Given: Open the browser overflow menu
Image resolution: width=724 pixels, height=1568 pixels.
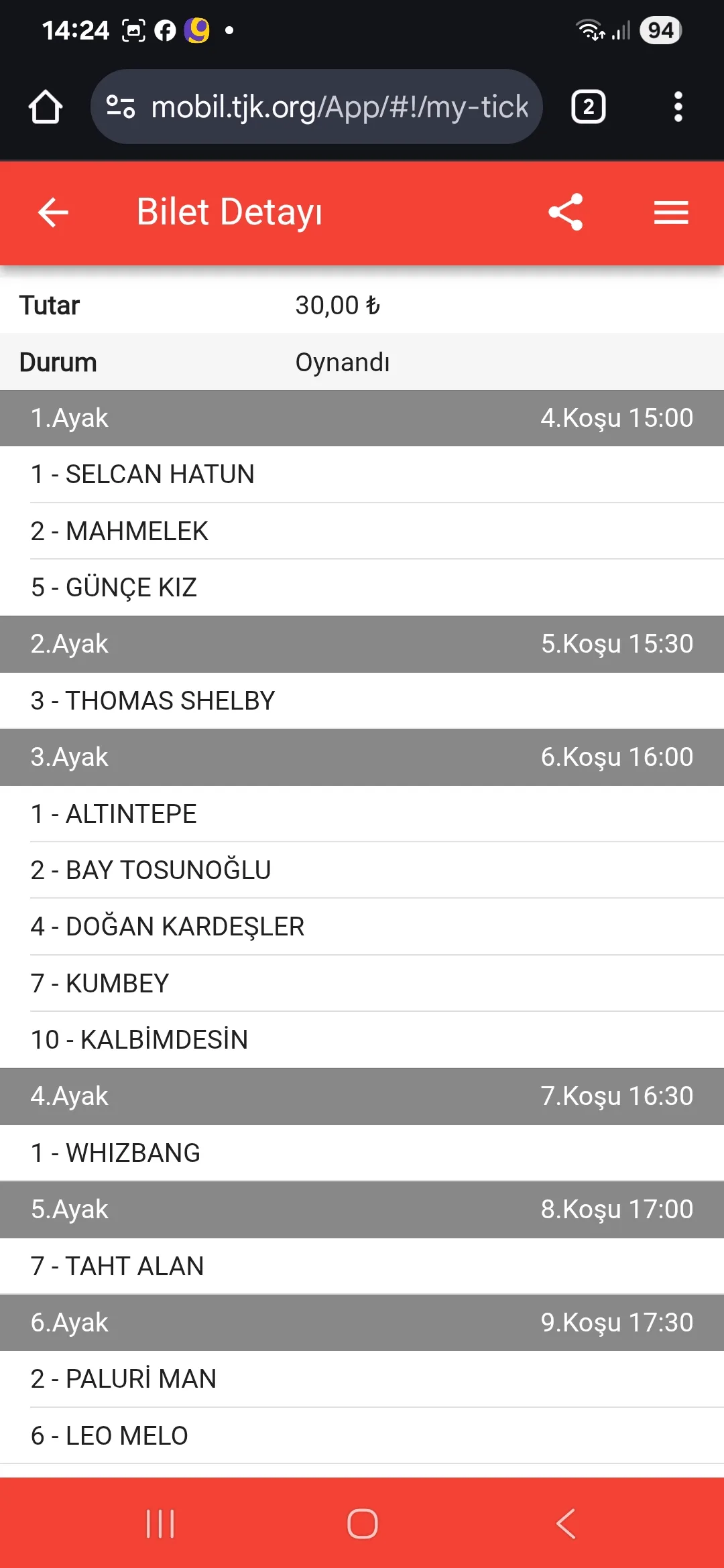Looking at the screenshot, I should coord(678,107).
